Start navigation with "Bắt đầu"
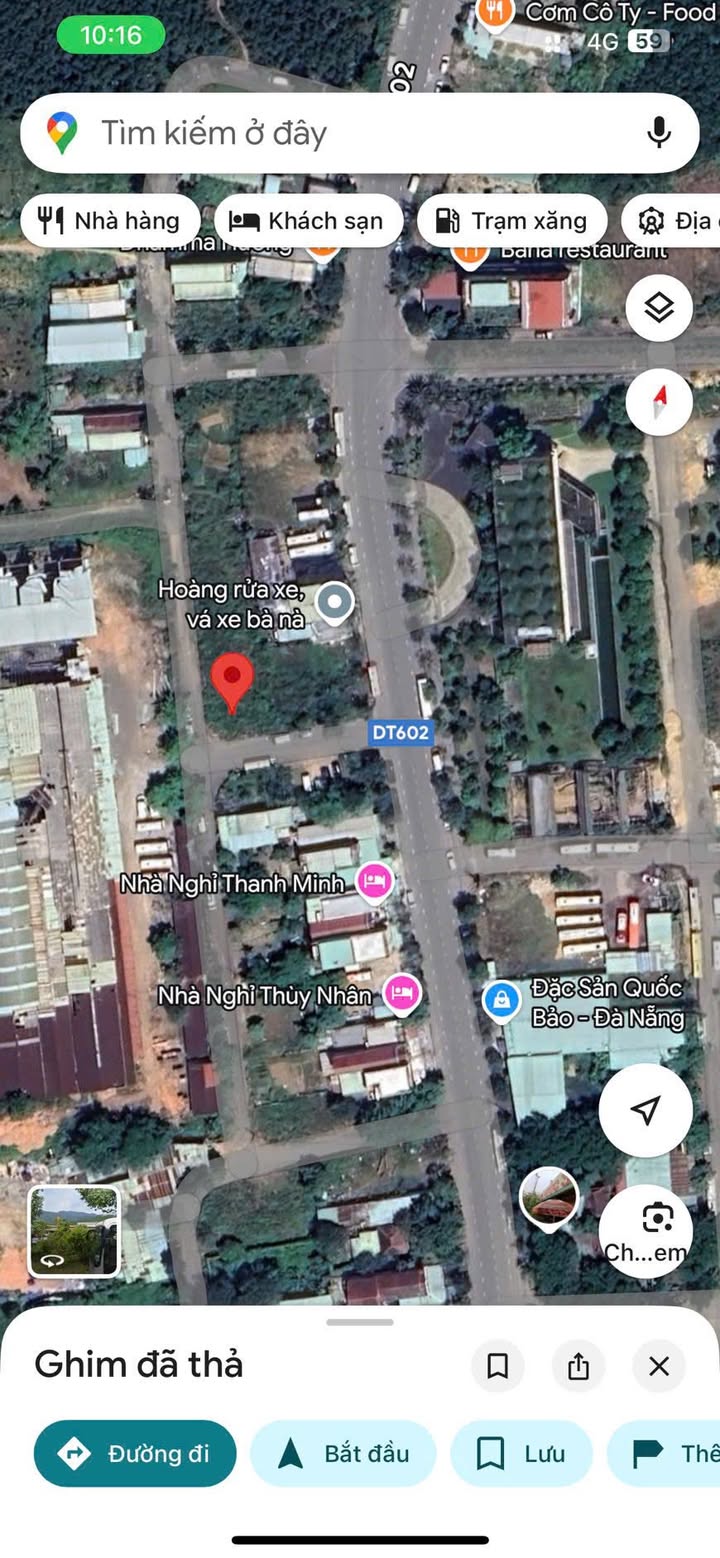 [x=343, y=1453]
